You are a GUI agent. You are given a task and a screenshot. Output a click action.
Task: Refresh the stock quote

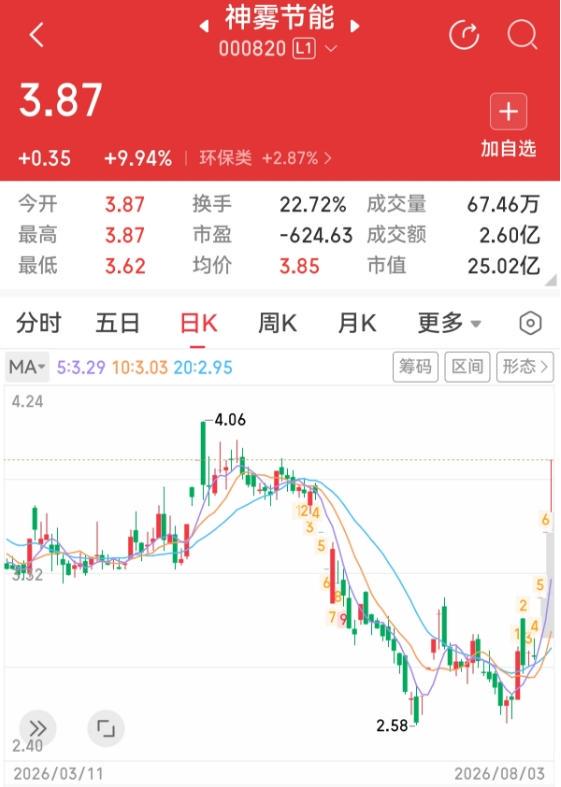tap(464, 35)
